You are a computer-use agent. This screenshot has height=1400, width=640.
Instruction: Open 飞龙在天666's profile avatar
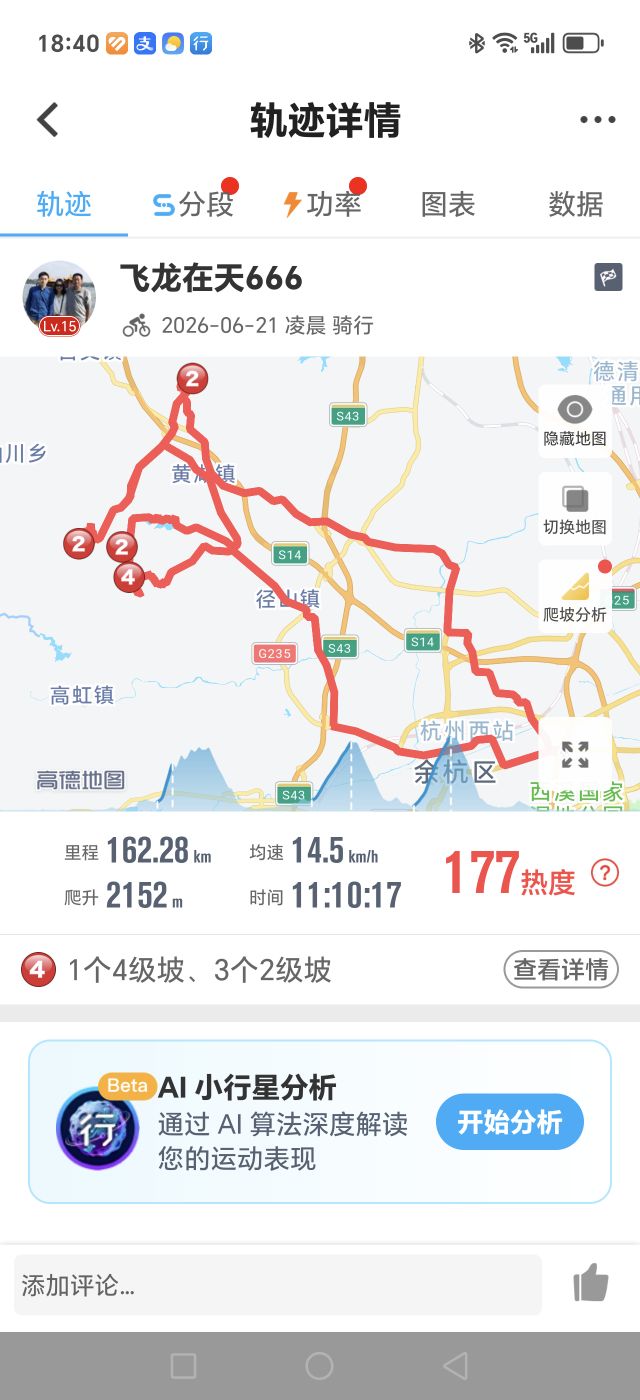[x=60, y=298]
